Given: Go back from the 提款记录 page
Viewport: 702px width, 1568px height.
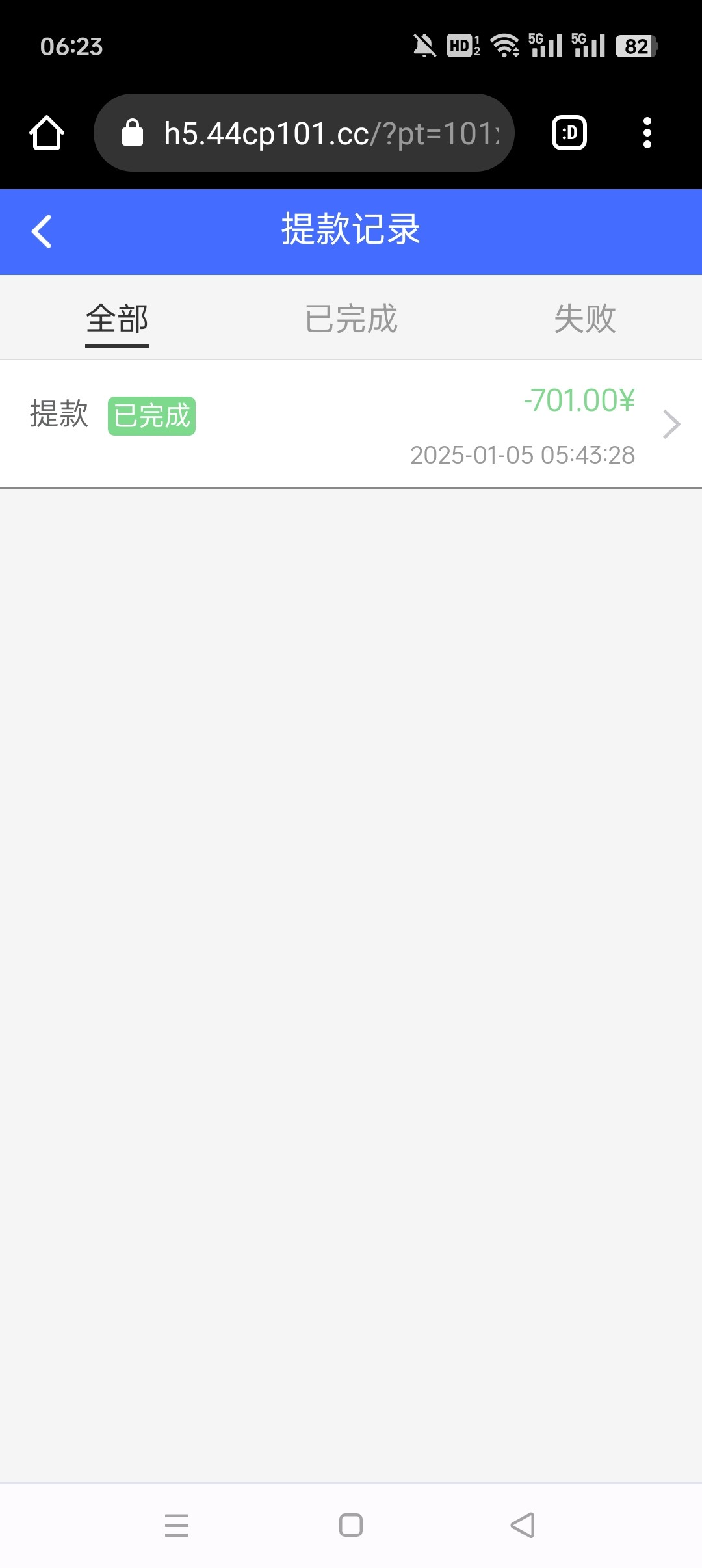Looking at the screenshot, I should coord(42,231).
